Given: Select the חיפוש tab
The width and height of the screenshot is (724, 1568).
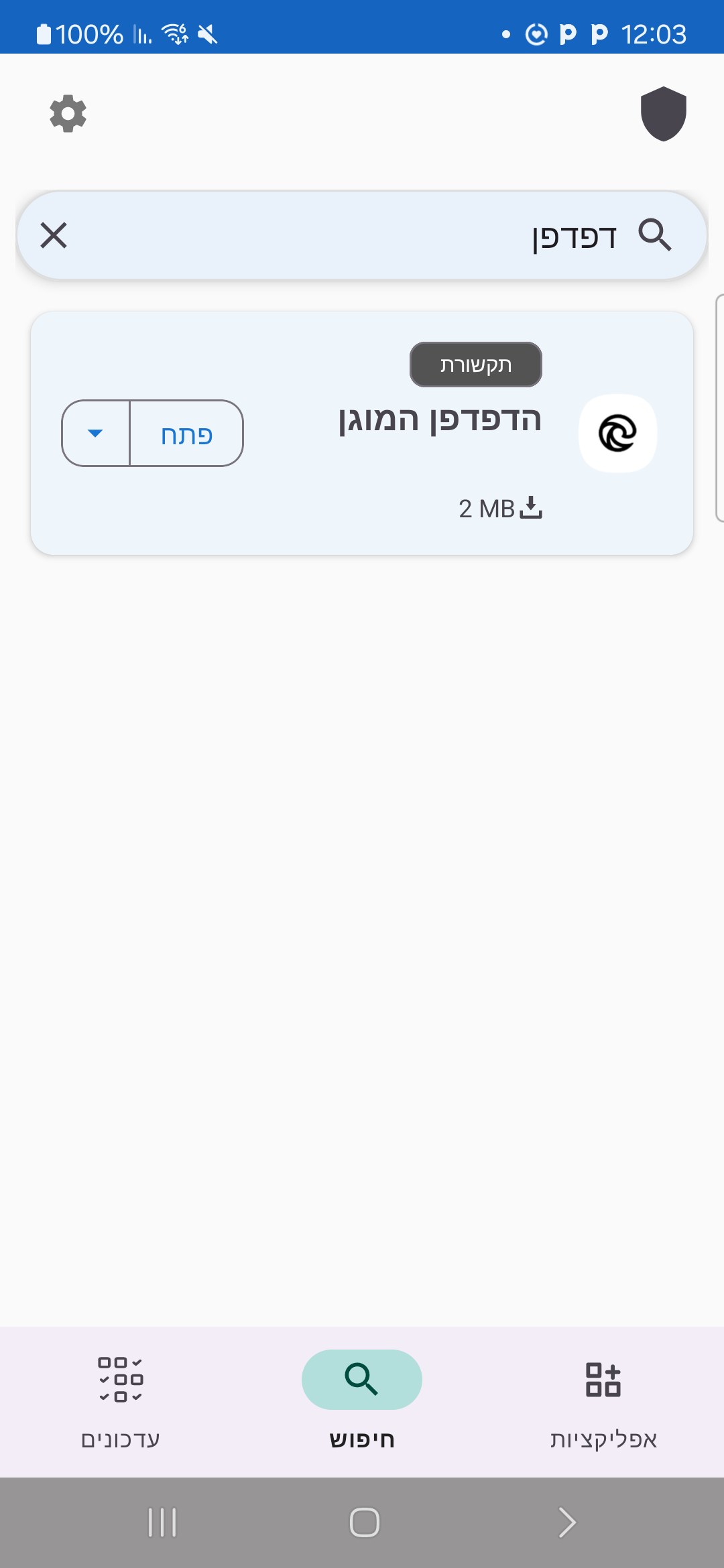Looking at the screenshot, I should [362, 1401].
